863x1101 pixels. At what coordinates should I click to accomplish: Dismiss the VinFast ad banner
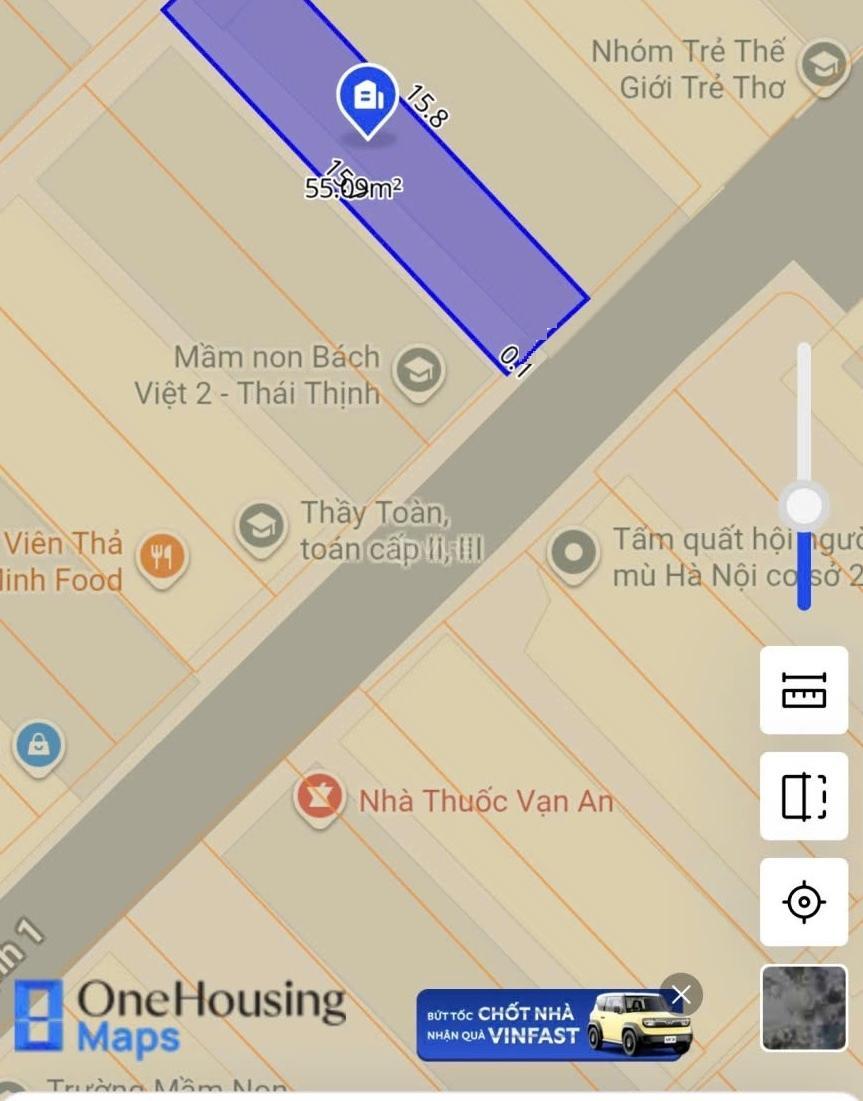681,995
